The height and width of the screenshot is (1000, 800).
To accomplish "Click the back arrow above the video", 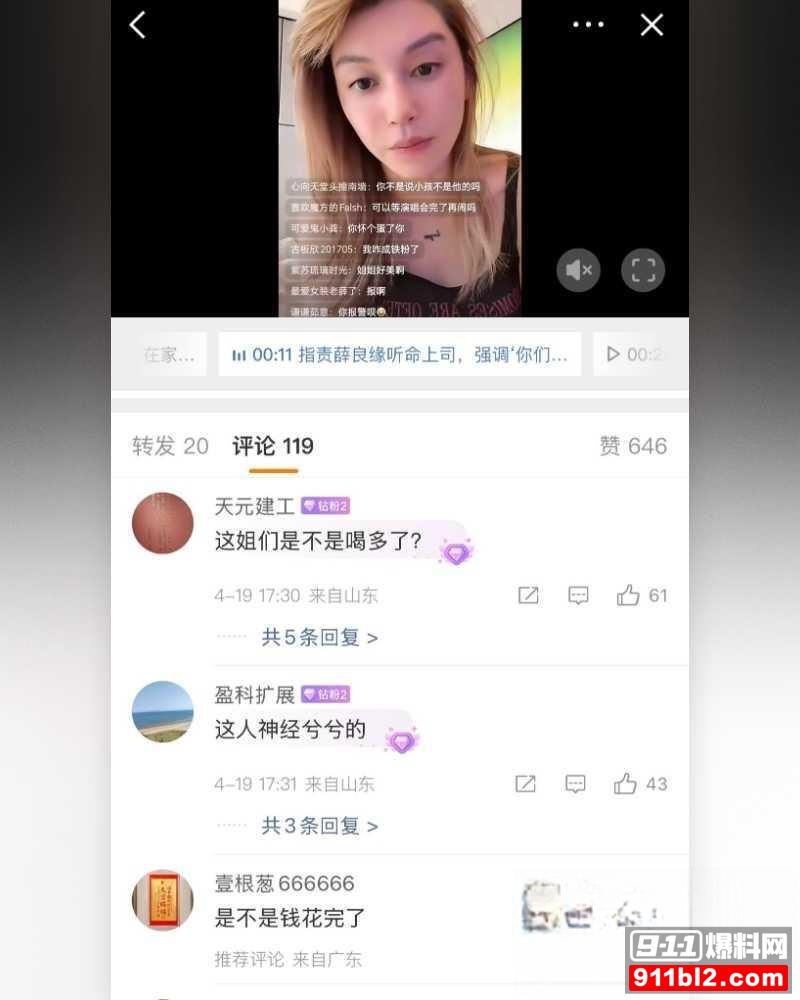I will pos(137,24).
